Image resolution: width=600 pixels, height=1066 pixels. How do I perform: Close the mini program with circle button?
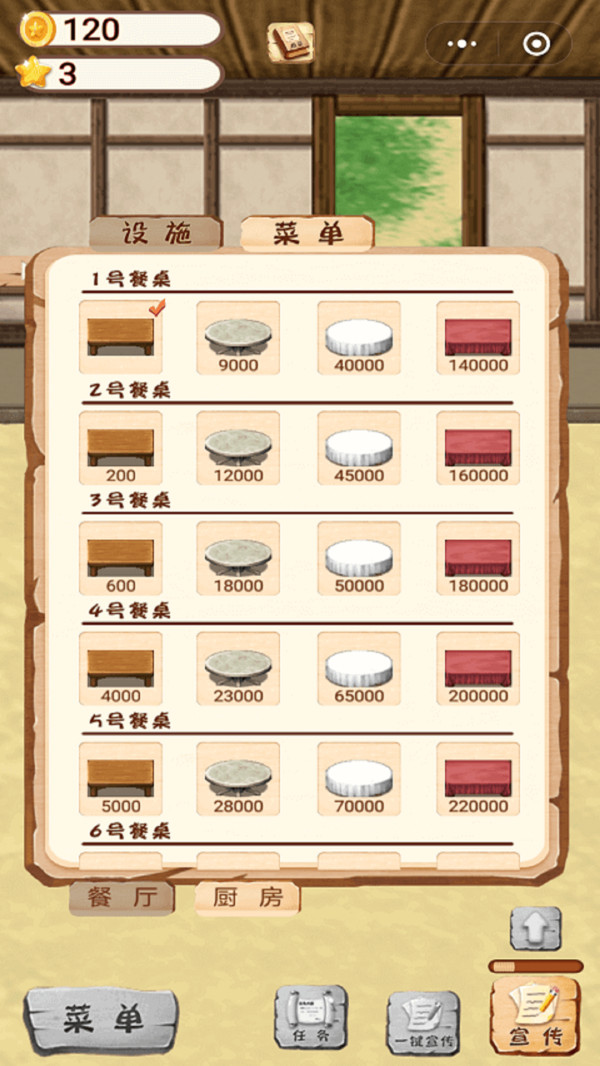click(x=536, y=44)
